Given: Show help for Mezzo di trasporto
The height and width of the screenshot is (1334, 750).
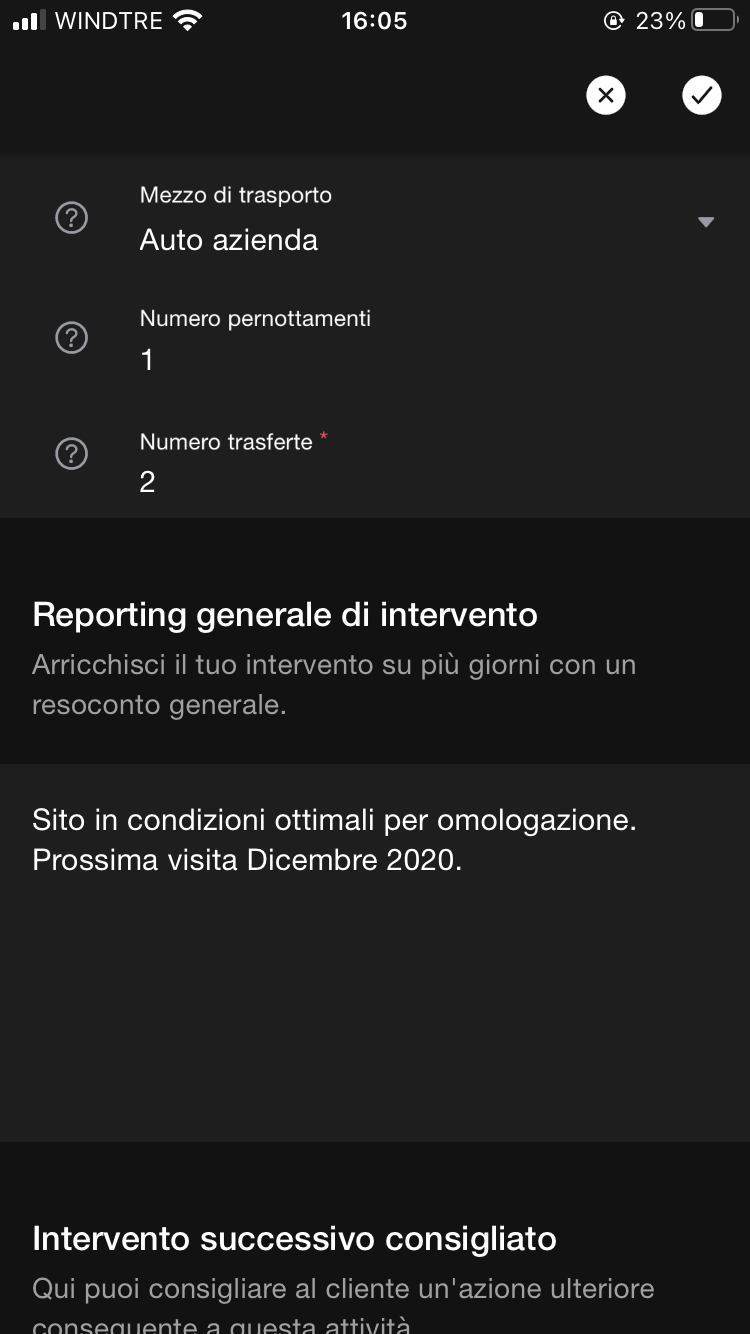Looking at the screenshot, I should click(x=71, y=218).
